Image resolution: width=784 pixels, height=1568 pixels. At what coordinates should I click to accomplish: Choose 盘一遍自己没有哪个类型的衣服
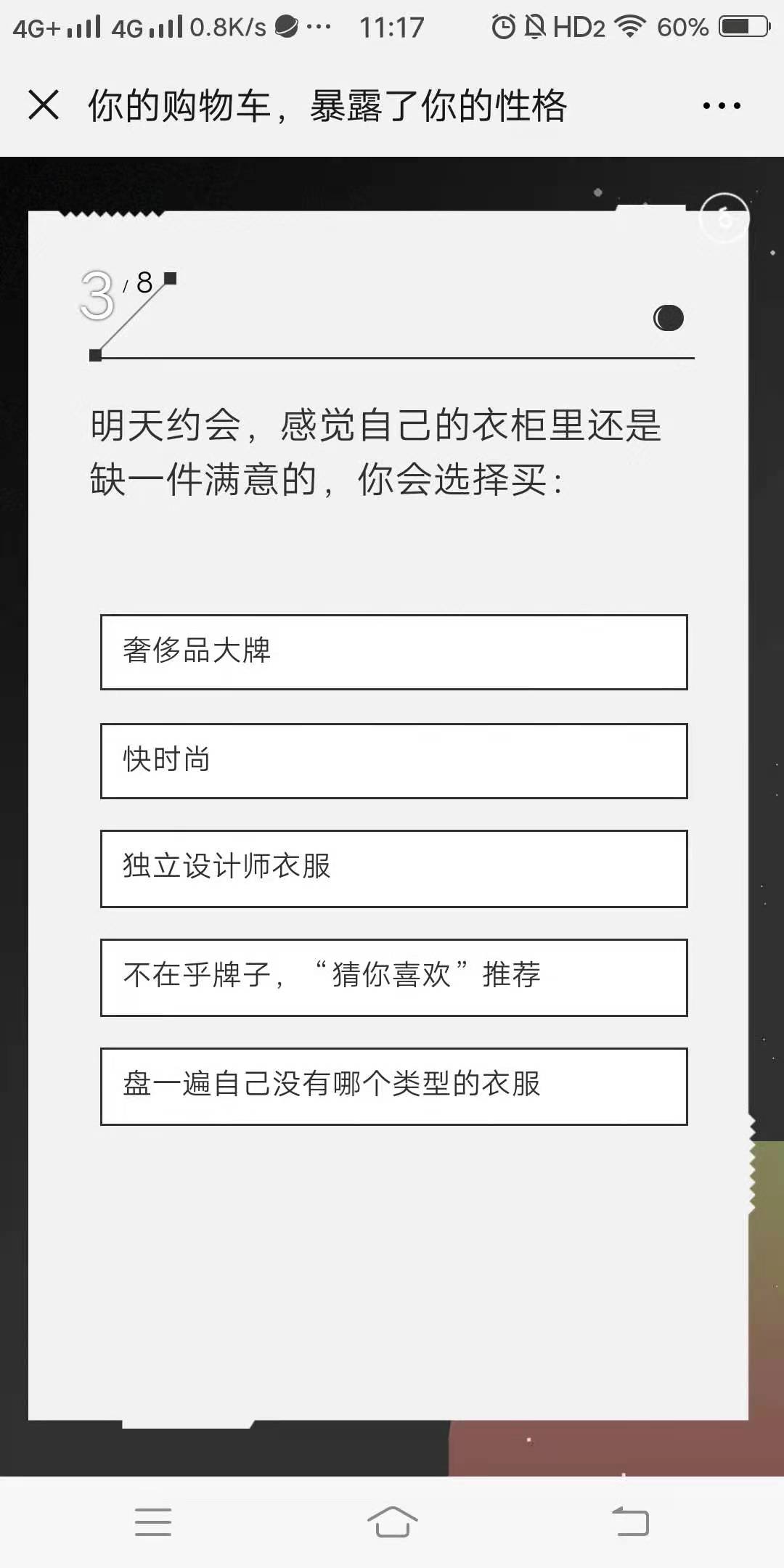point(394,1087)
